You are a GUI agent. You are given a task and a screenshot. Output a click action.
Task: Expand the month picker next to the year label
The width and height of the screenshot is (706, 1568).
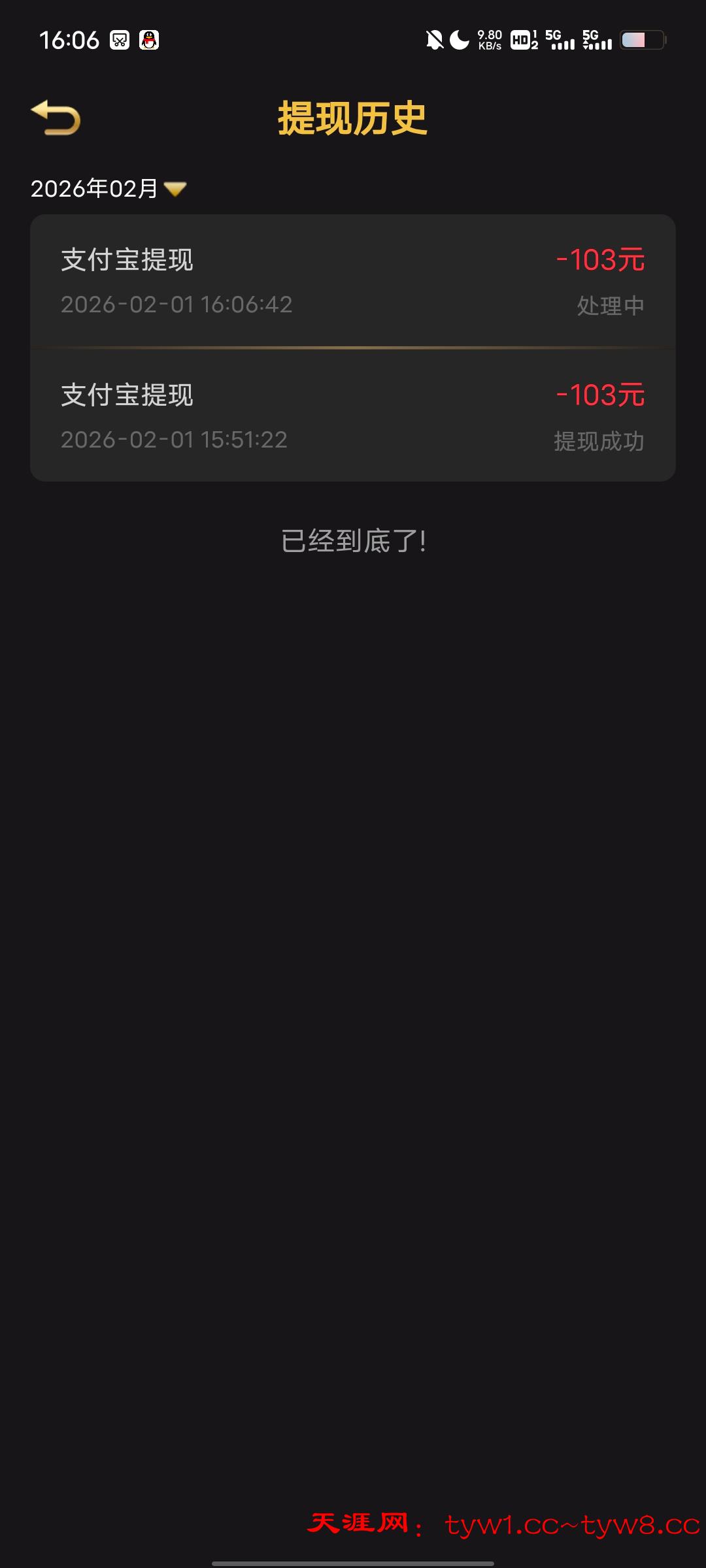175,188
